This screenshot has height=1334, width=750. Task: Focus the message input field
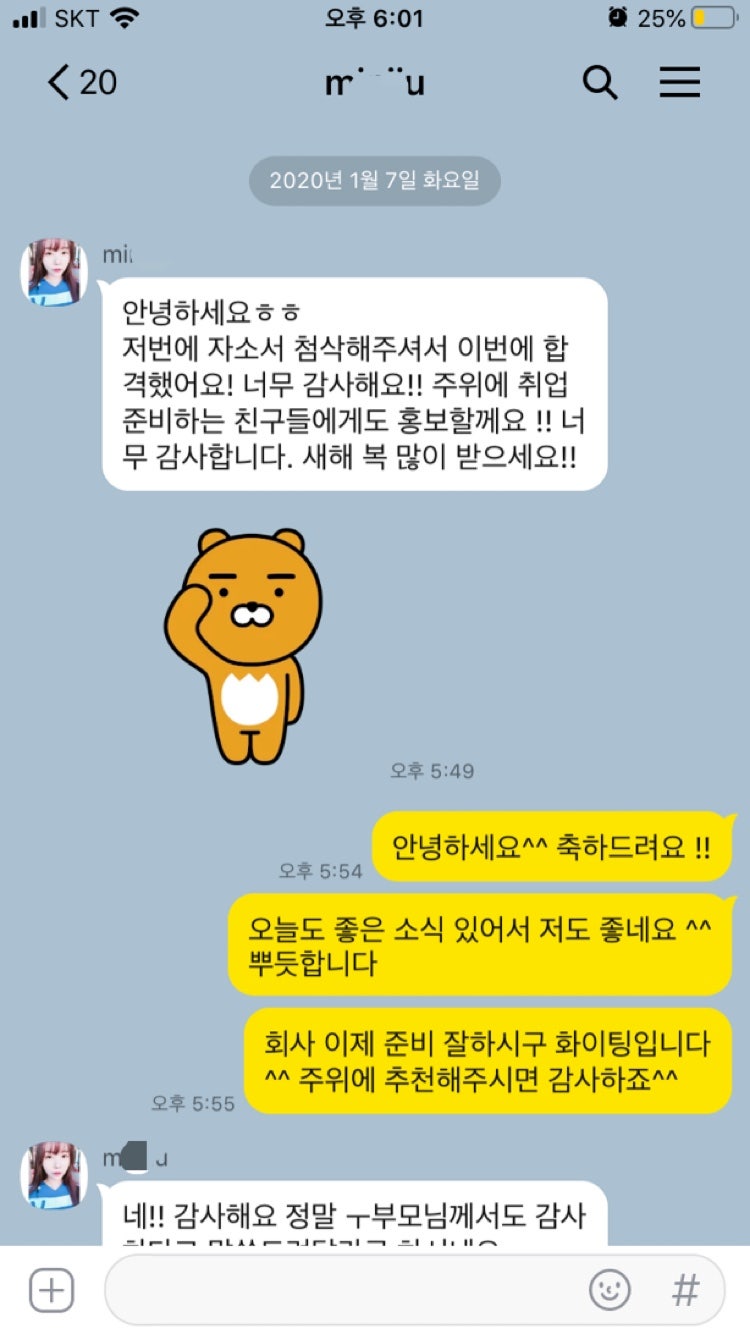click(x=340, y=1290)
